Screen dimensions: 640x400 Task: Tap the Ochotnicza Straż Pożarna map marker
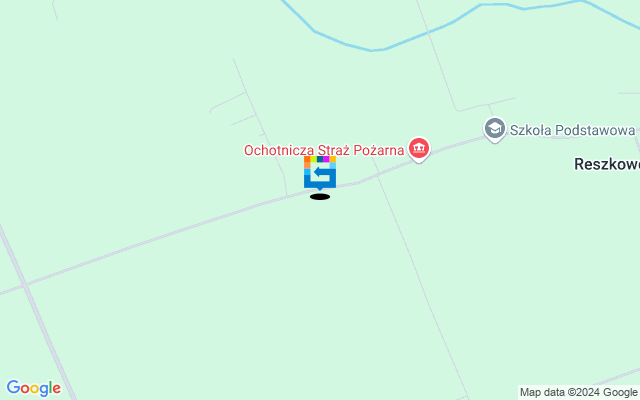(x=419, y=150)
